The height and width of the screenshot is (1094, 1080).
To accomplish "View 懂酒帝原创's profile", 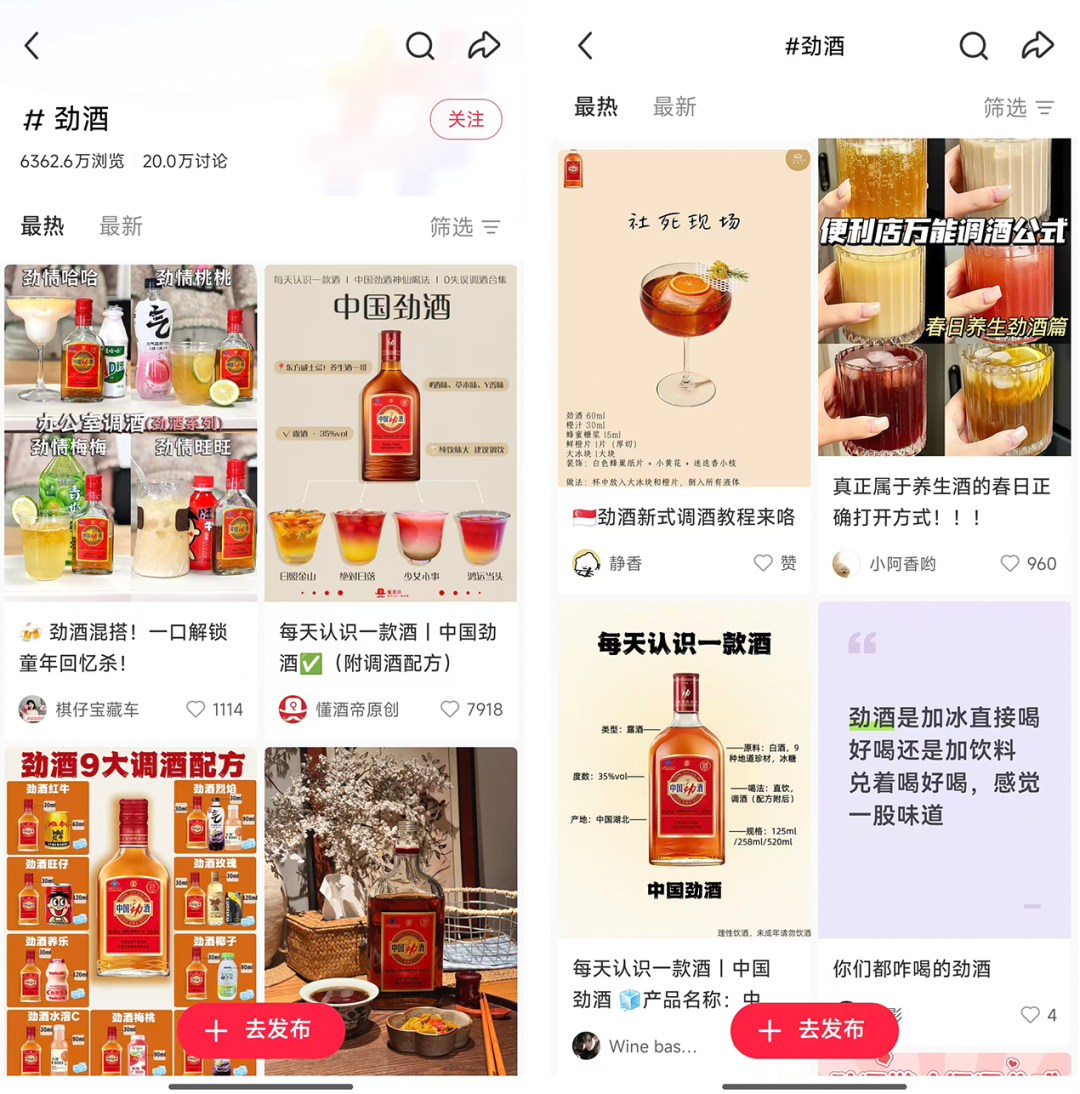I will click(340, 709).
